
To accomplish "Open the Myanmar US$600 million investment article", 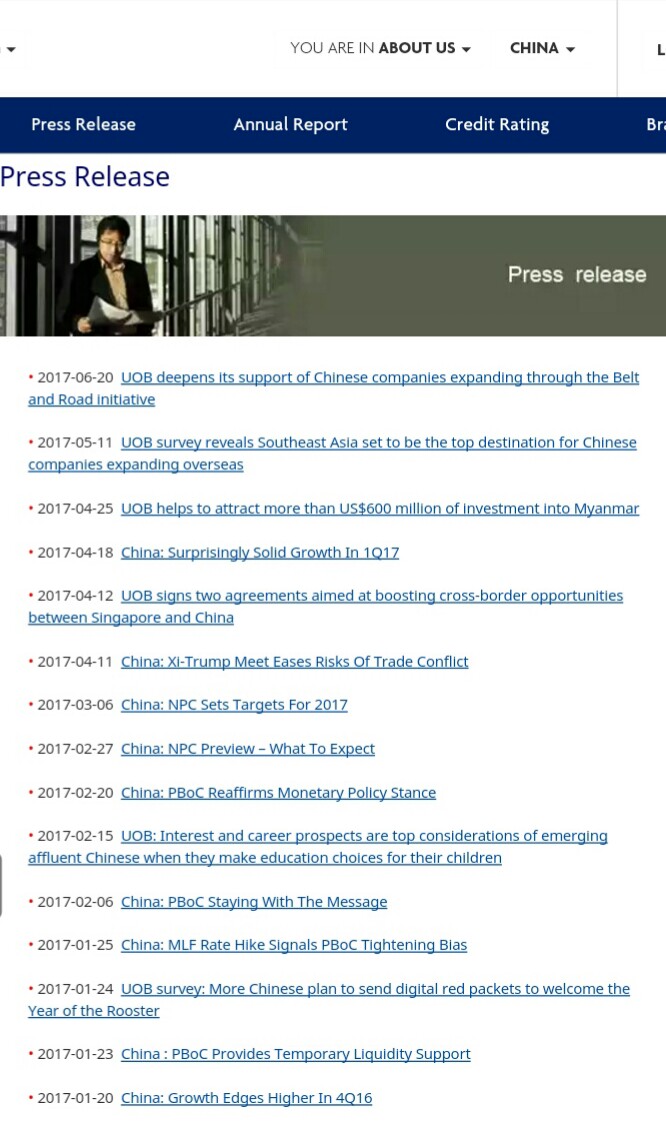I will coord(380,509).
